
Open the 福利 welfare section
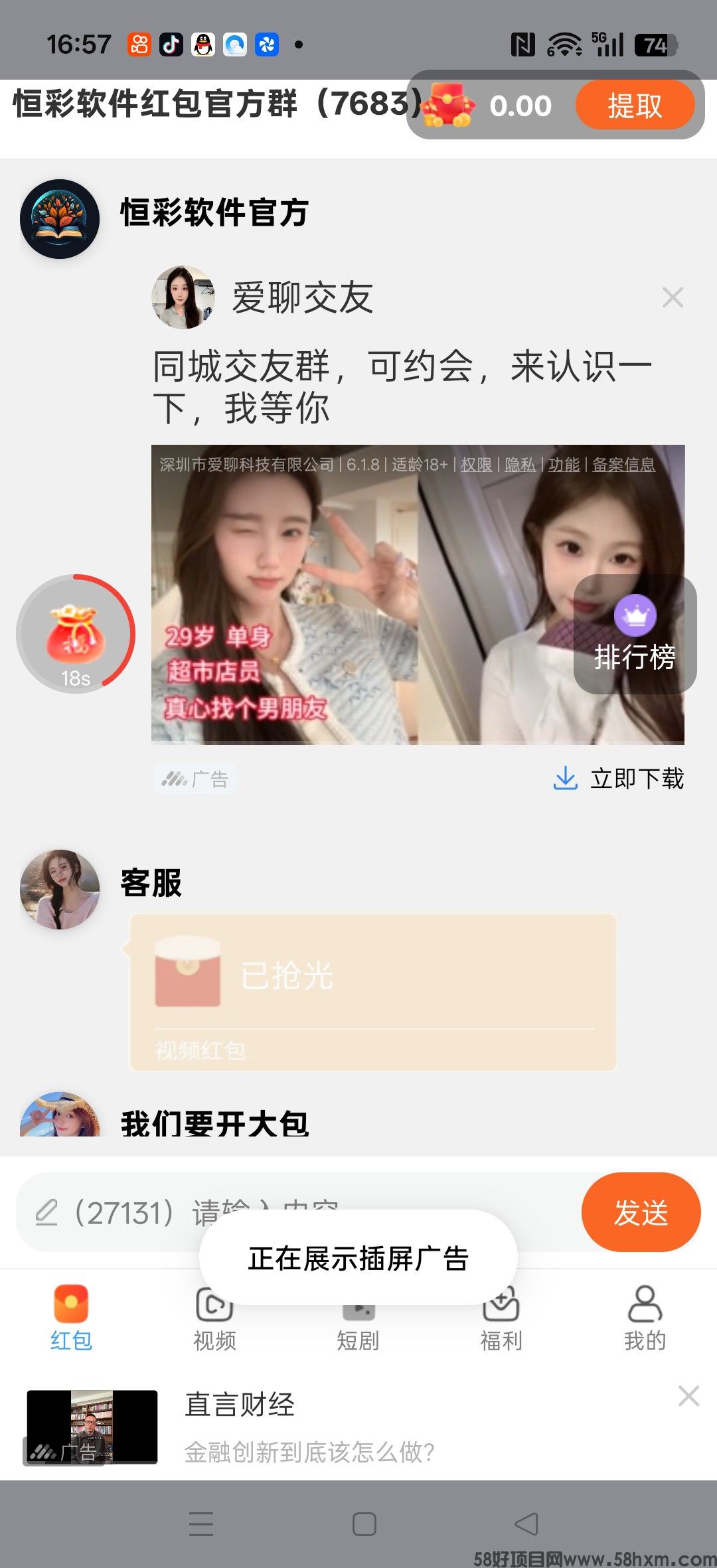(501, 1318)
